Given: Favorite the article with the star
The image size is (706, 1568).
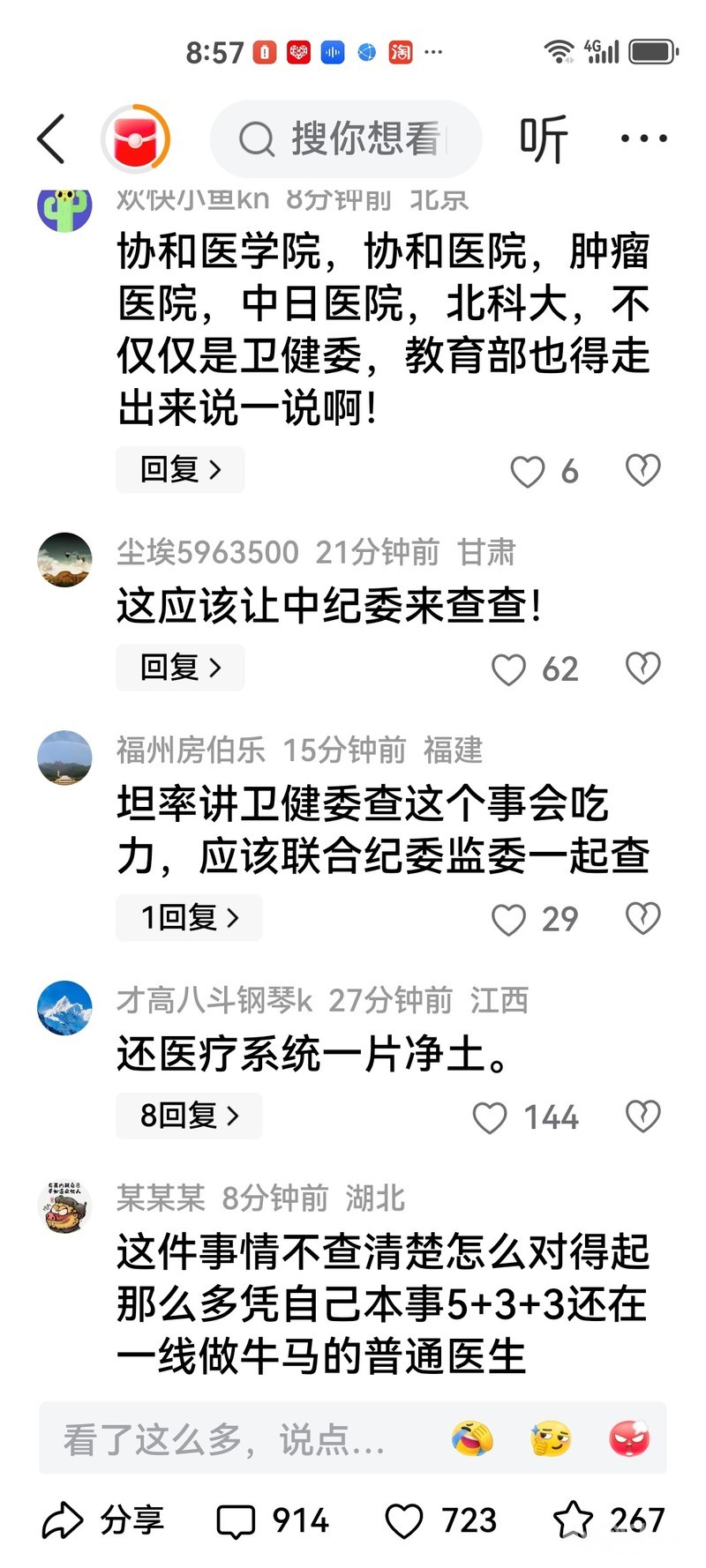Looking at the screenshot, I should (x=574, y=1520).
